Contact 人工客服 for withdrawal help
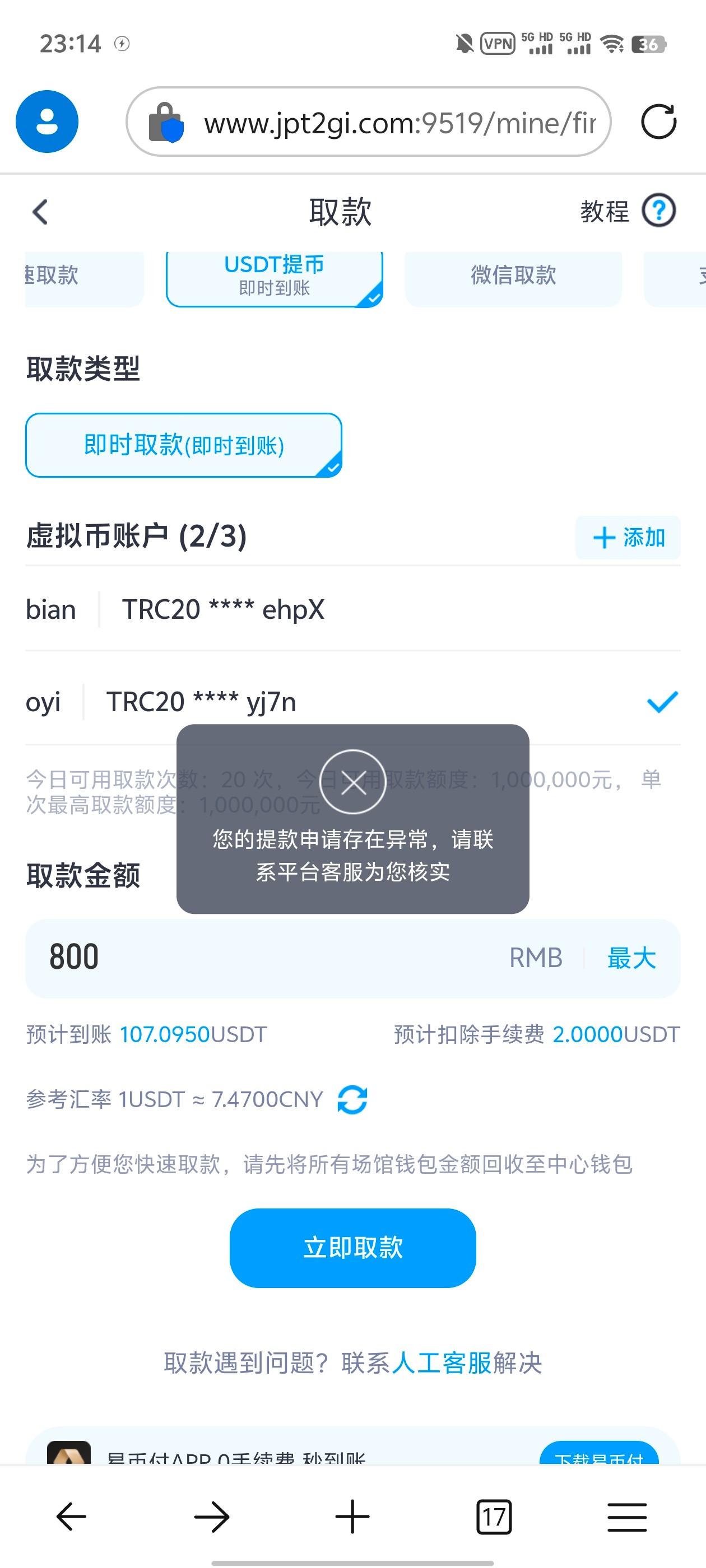The width and height of the screenshot is (706, 1568). pyautogui.click(x=441, y=1363)
